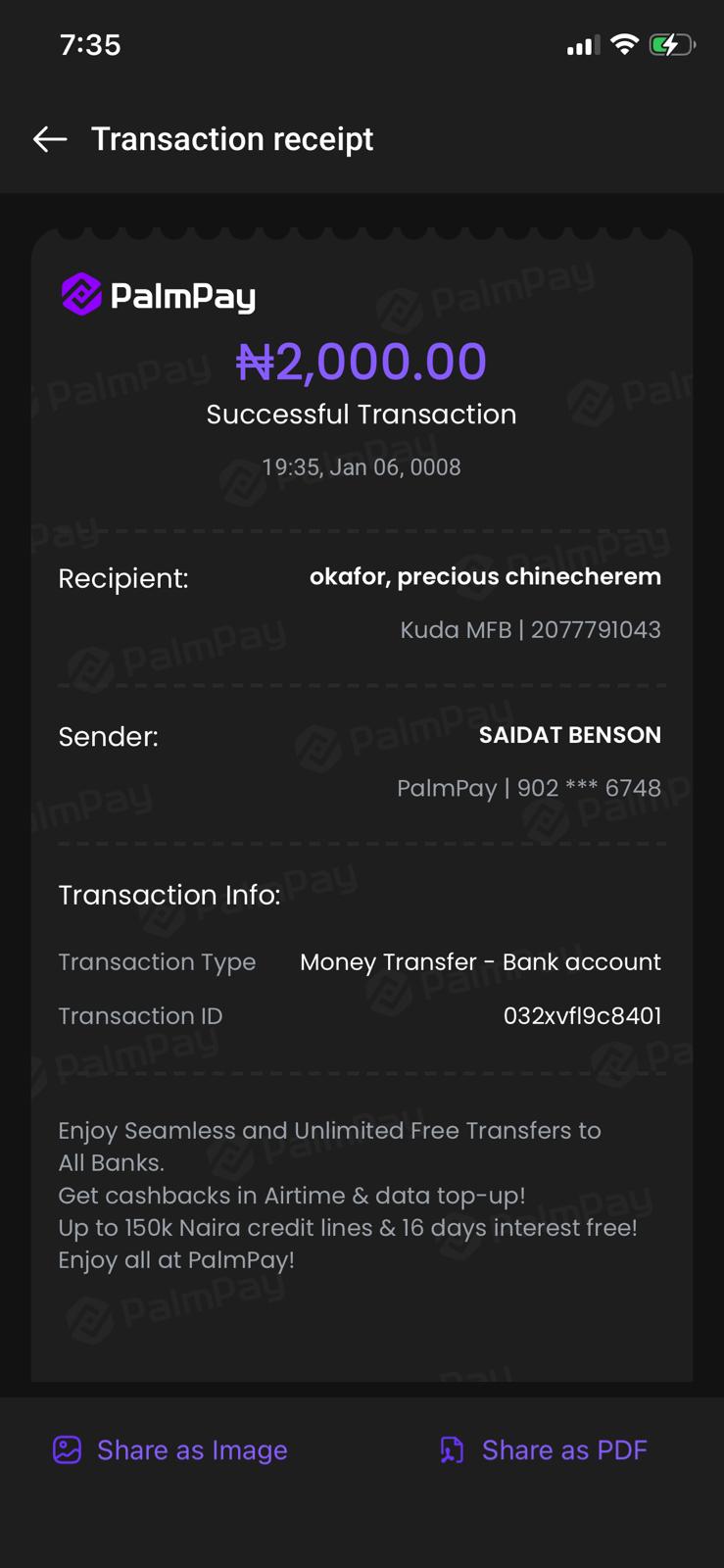724x1568 pixels.
Task: Share the receipt as a PDF
Action: [x=544, y=1449]
